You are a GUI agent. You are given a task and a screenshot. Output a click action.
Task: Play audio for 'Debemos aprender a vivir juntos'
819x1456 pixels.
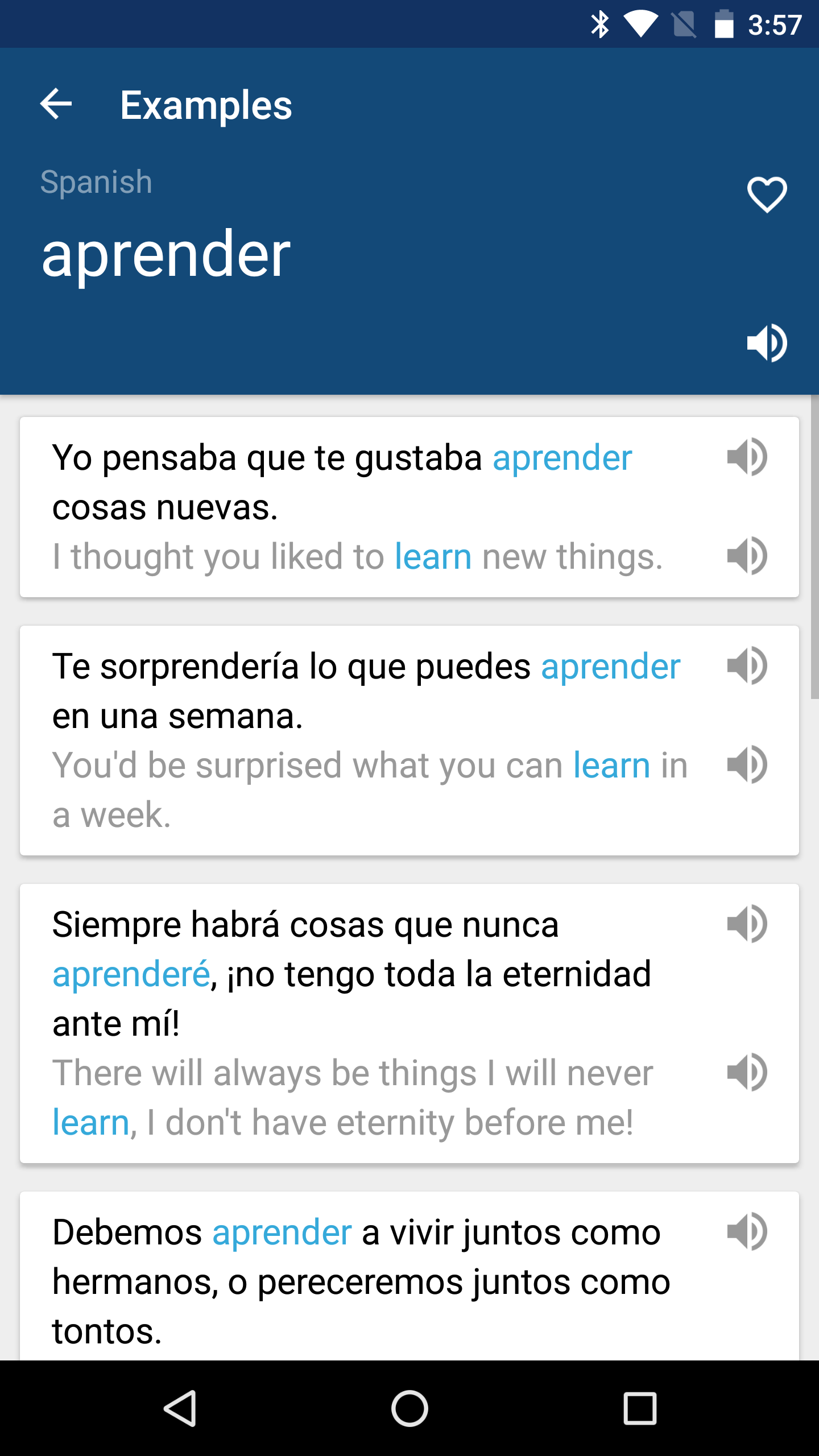click(747, 1231)
